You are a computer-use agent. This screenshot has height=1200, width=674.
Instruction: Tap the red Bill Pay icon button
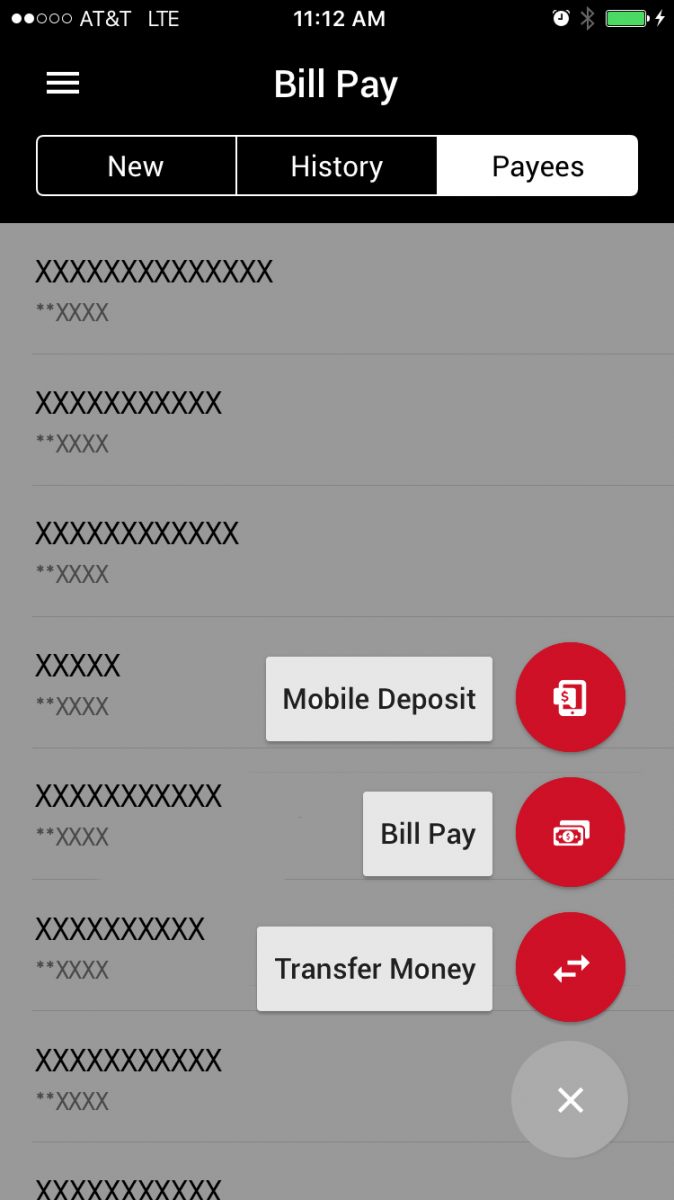point(570,833)
